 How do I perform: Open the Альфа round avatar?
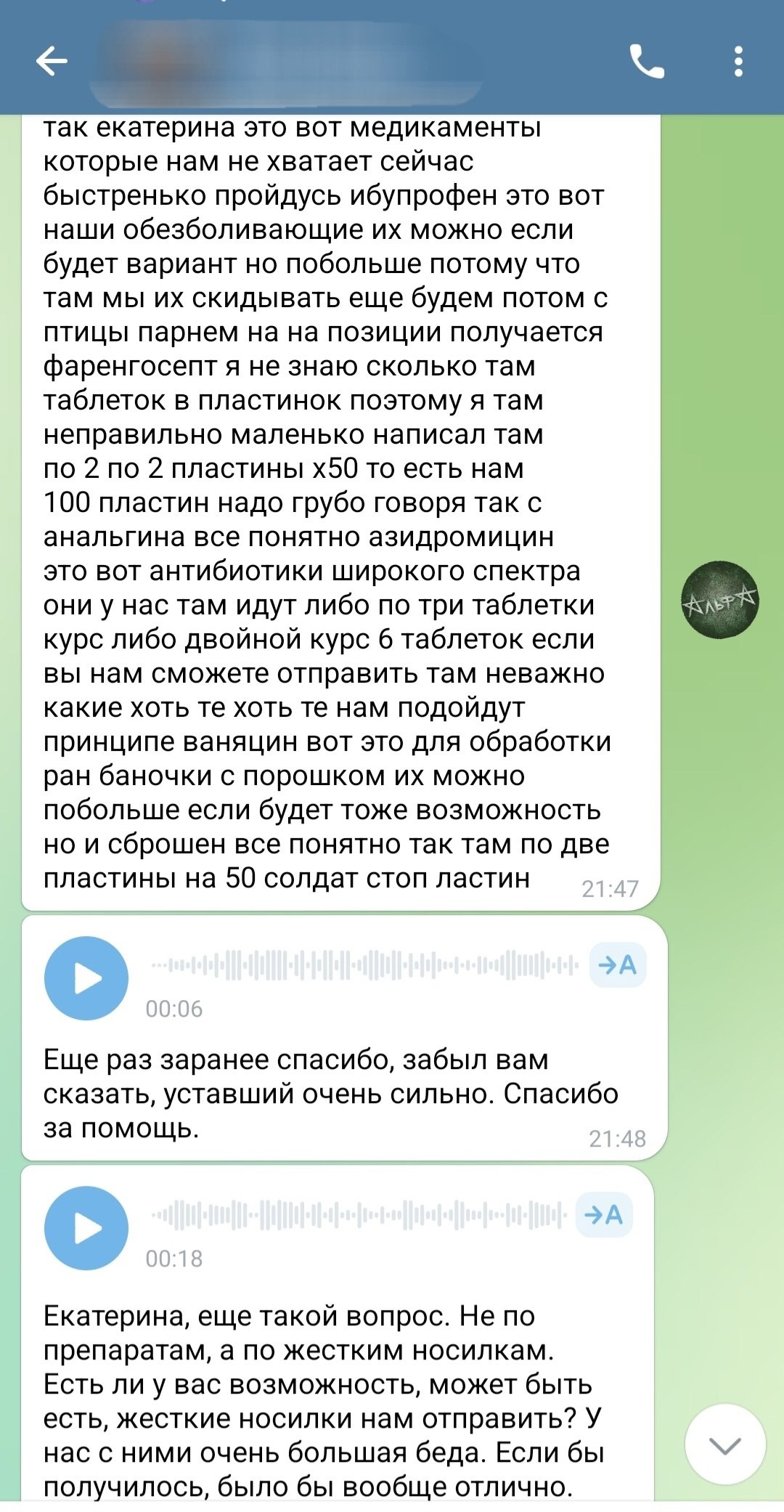(x=720, y=600)
